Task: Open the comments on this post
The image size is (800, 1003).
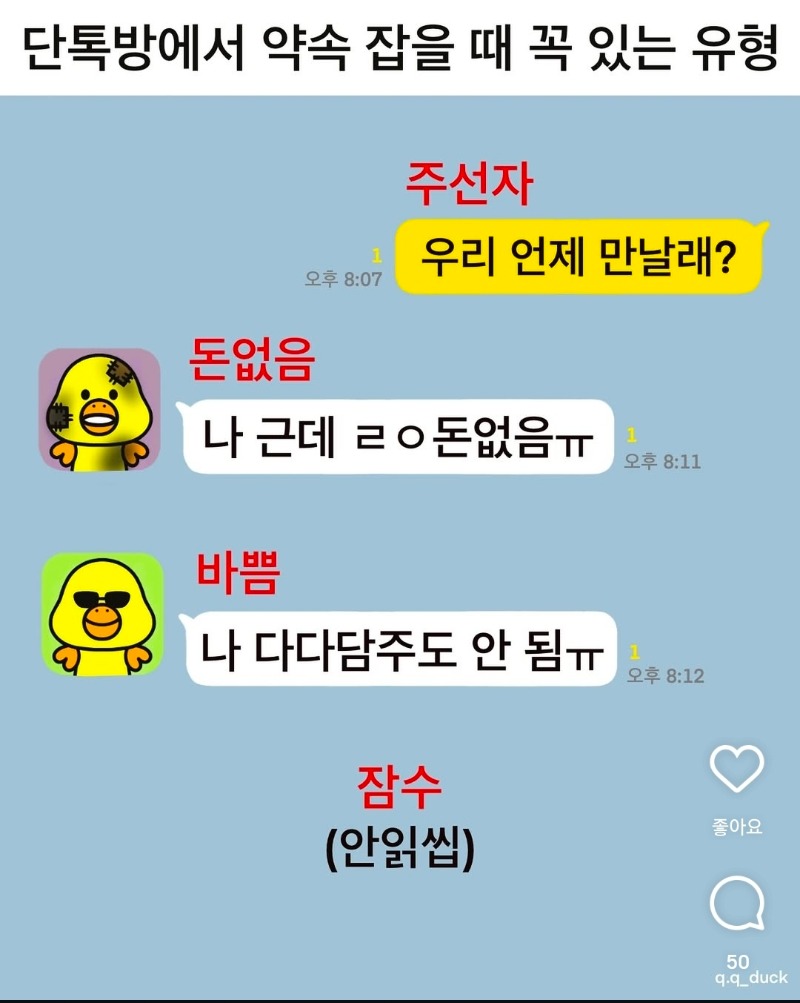Action: [737, 905]
